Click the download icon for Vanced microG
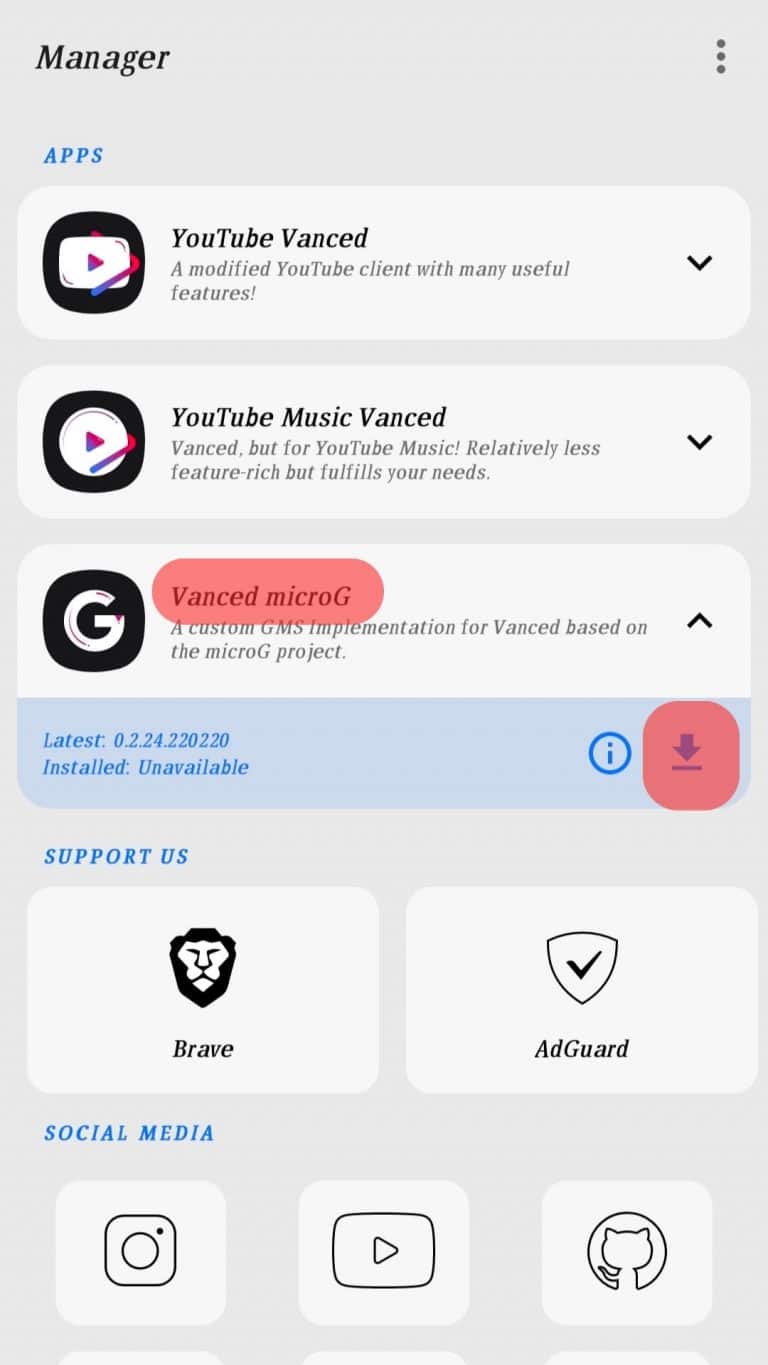768x1365 pixels. tap(691, 753)
